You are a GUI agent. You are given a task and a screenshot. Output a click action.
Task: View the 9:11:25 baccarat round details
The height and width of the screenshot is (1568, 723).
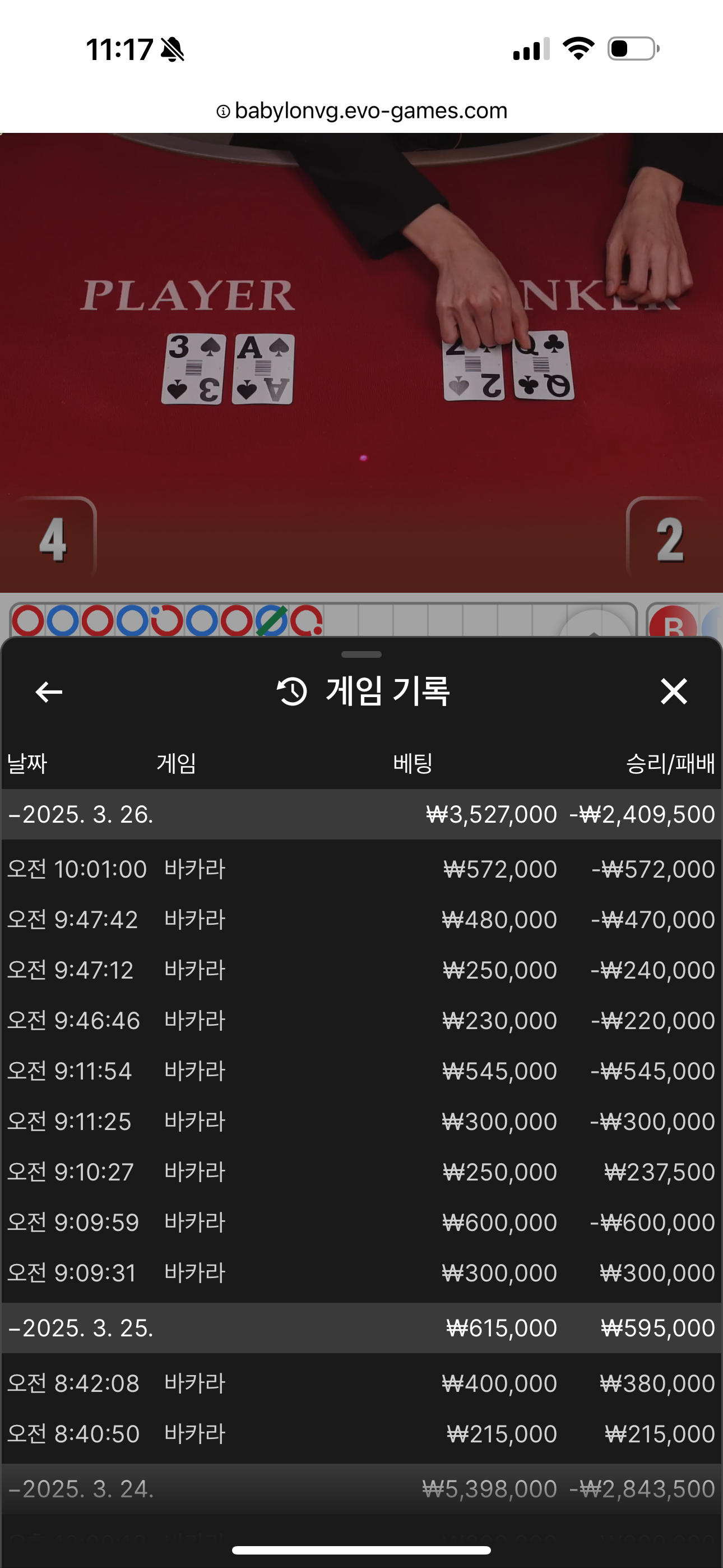pyautogui.click(x=361, y=1122)
